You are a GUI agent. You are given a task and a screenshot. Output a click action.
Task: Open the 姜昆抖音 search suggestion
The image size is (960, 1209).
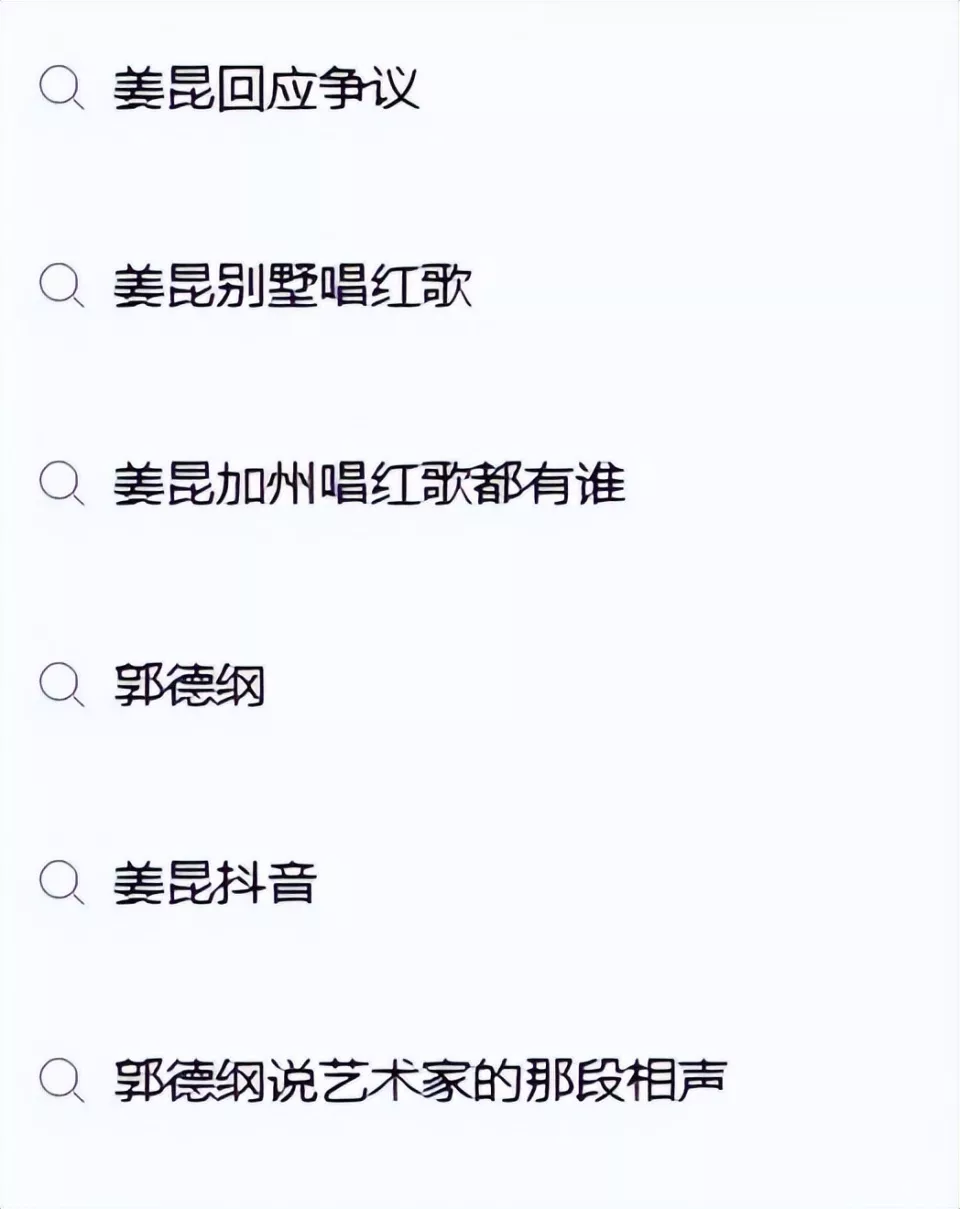pos(215,882)
